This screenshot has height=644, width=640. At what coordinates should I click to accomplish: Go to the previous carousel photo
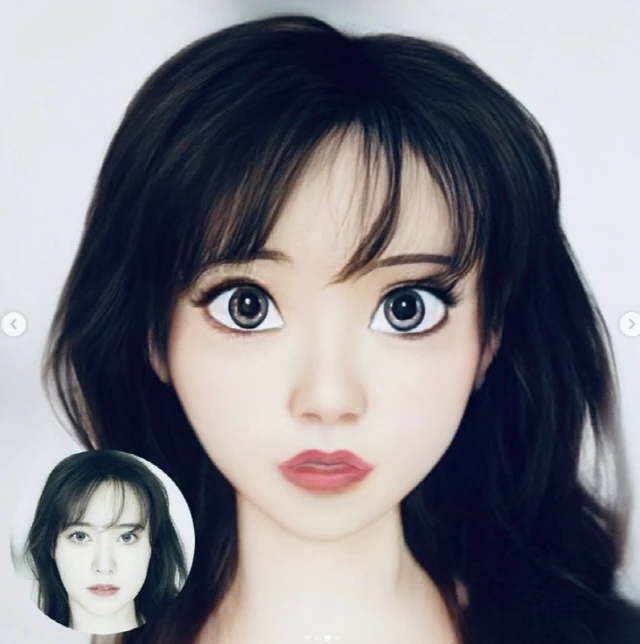12,324
